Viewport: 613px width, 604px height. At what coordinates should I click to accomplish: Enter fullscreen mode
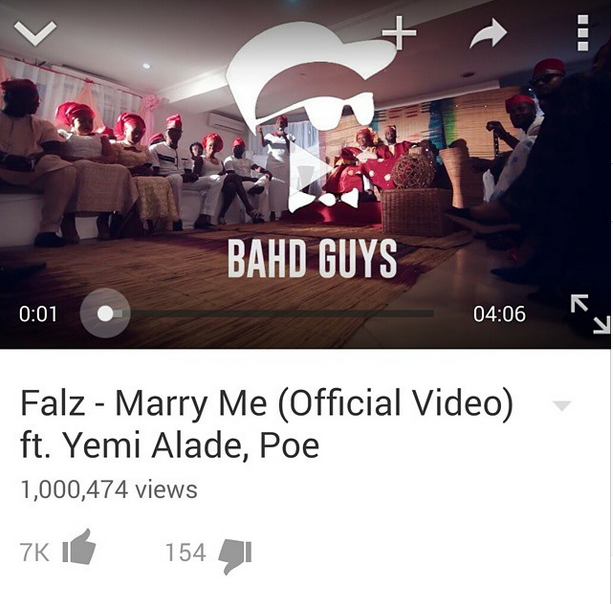[x=589, y=313]
